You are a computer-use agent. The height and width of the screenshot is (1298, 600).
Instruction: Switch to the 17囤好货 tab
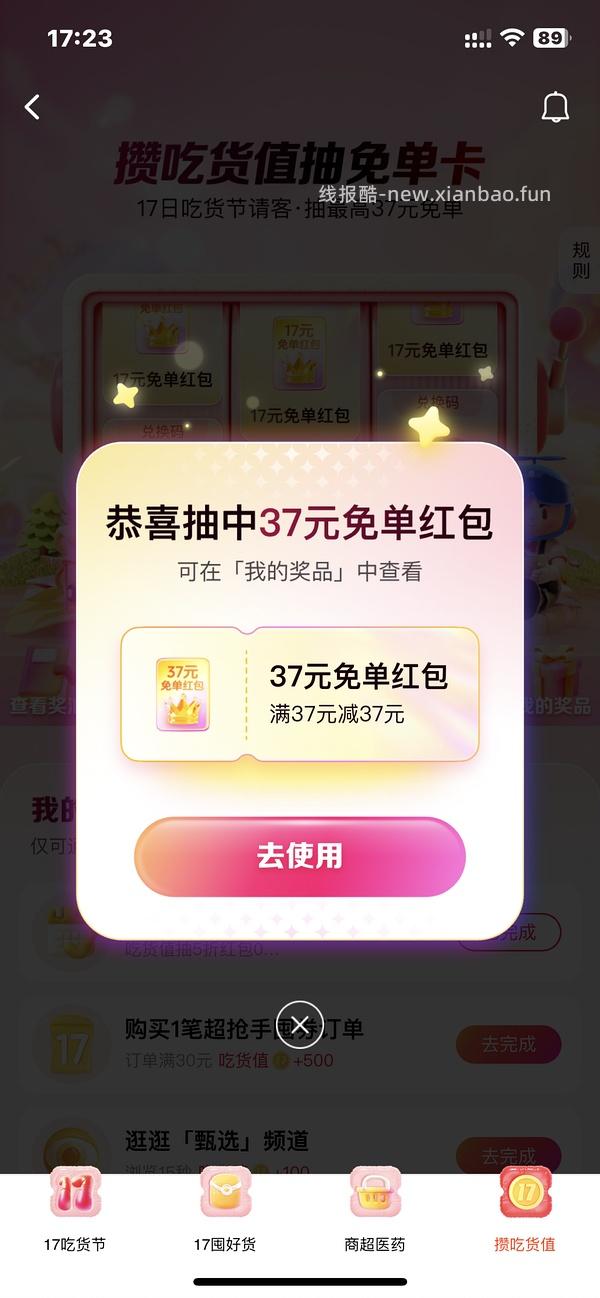point(225,1211)
